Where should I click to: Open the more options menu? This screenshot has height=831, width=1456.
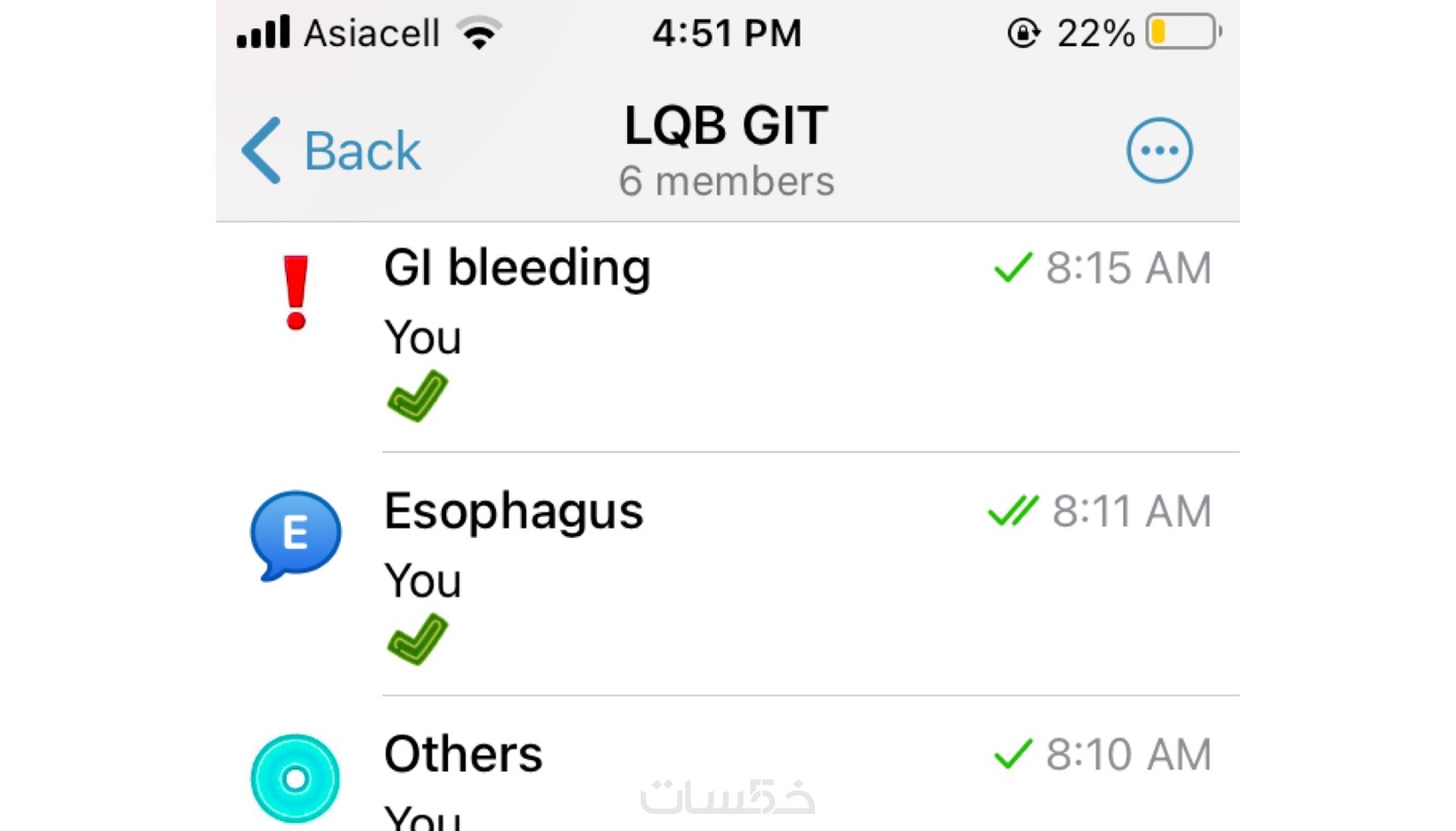[1159, 151]
